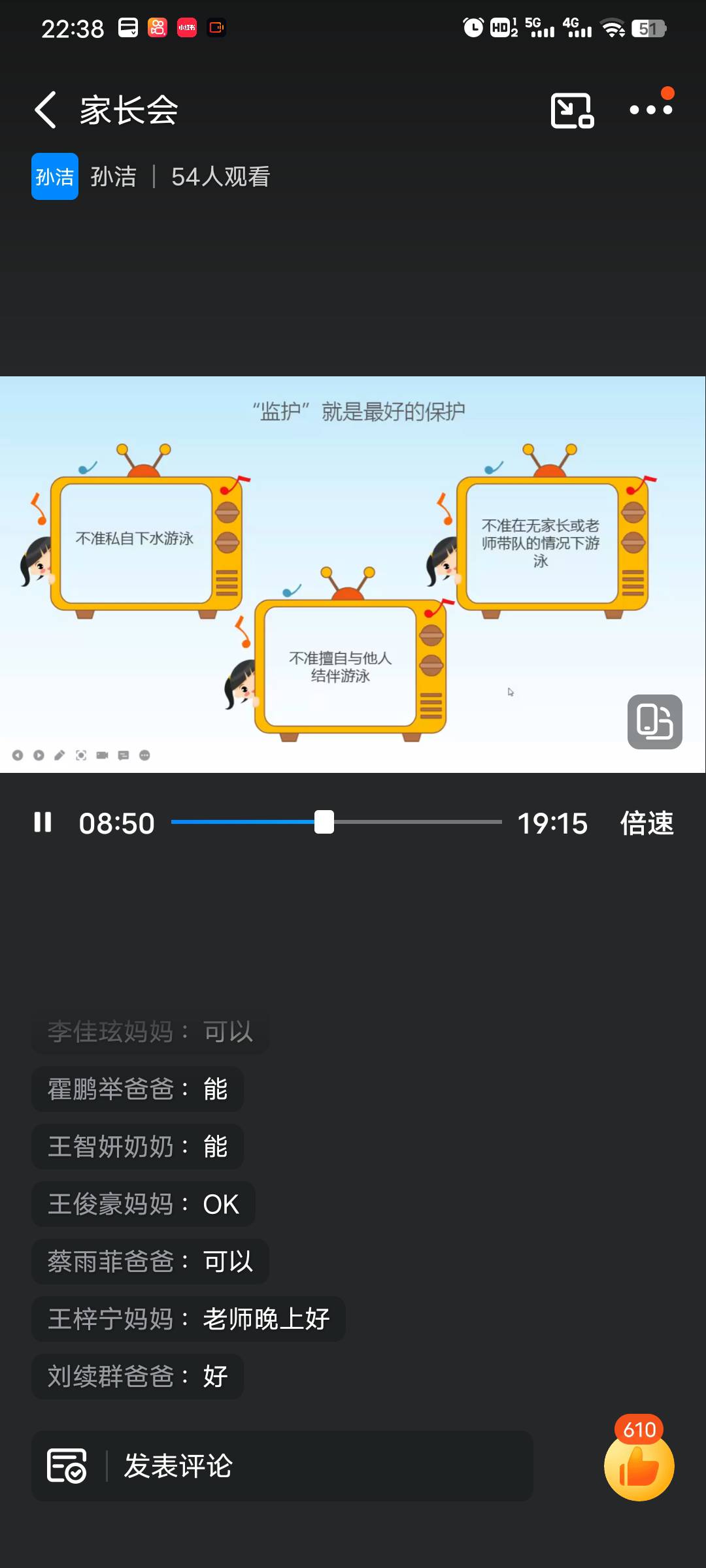Screen dimensions: 706x1568
Task: Click the comment list icon next to 发表评论
Action: (x=67, y=1464)
